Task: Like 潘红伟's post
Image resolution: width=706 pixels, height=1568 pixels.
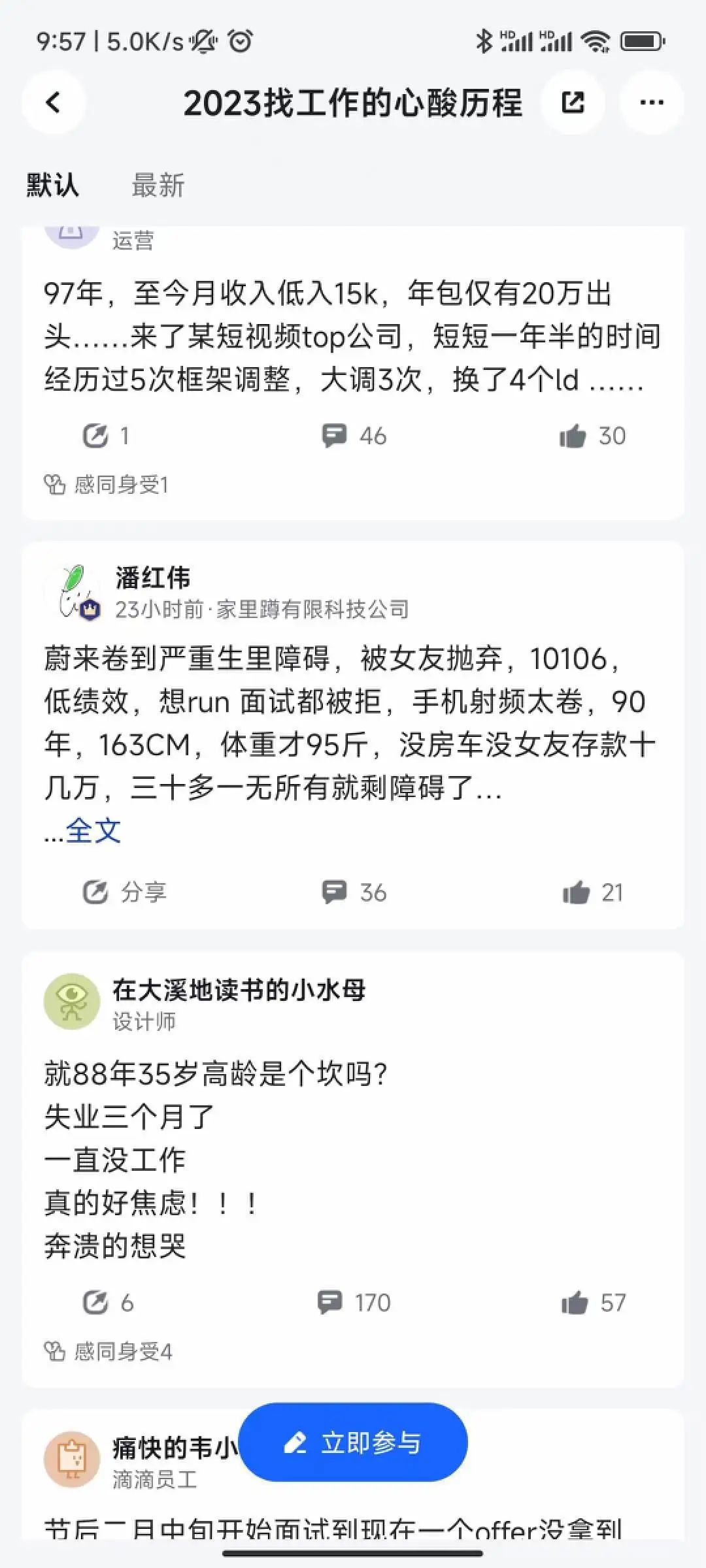Action: (x=592, y=892)
